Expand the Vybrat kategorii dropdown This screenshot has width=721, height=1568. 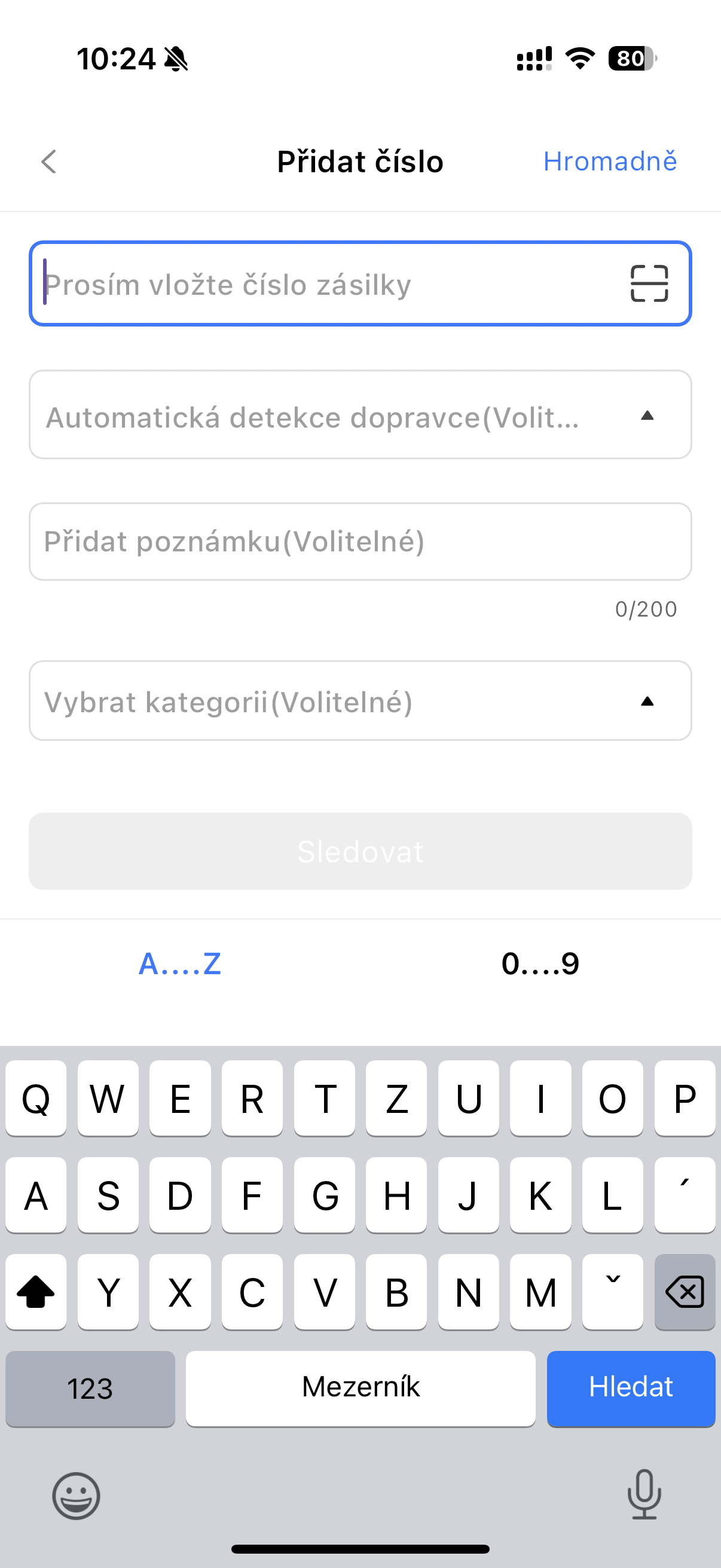pyautogui.click(x=359, y=701)
